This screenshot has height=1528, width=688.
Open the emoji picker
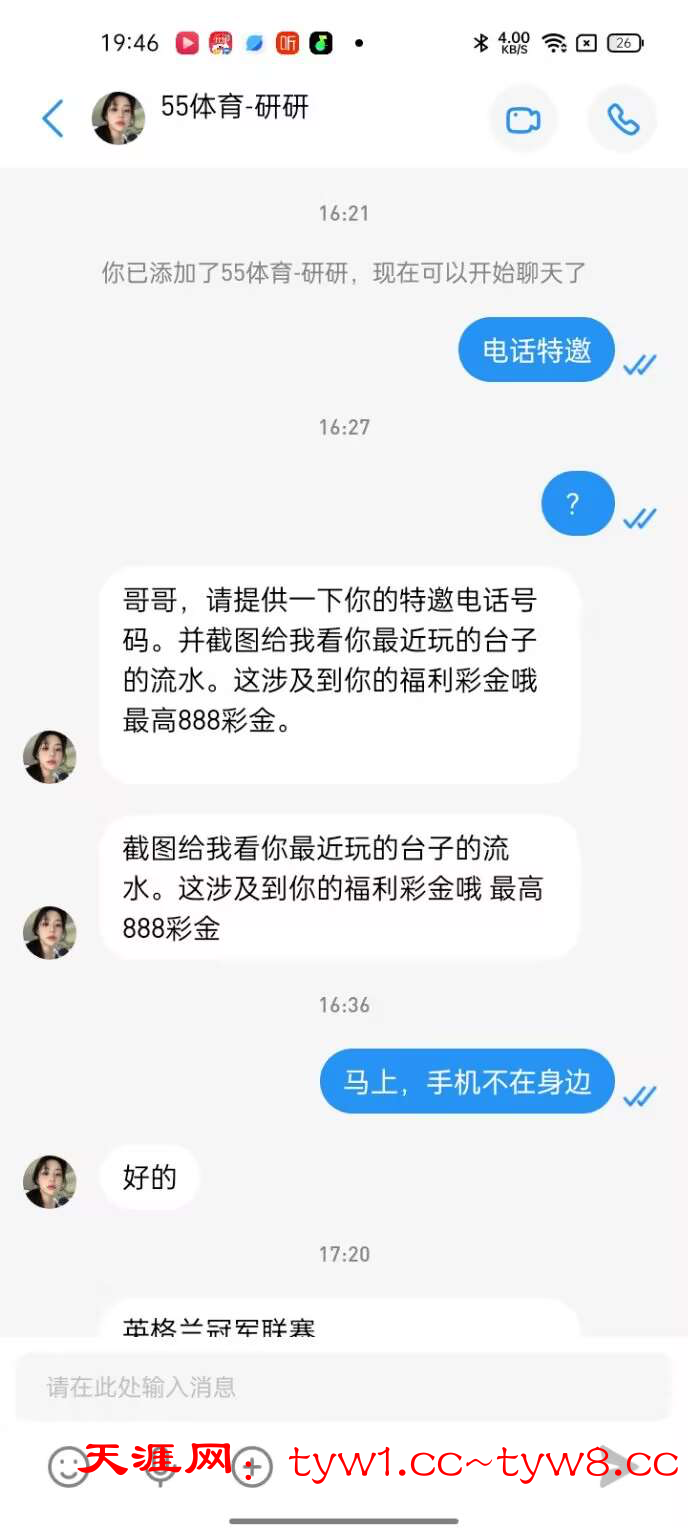point(68,1466)
